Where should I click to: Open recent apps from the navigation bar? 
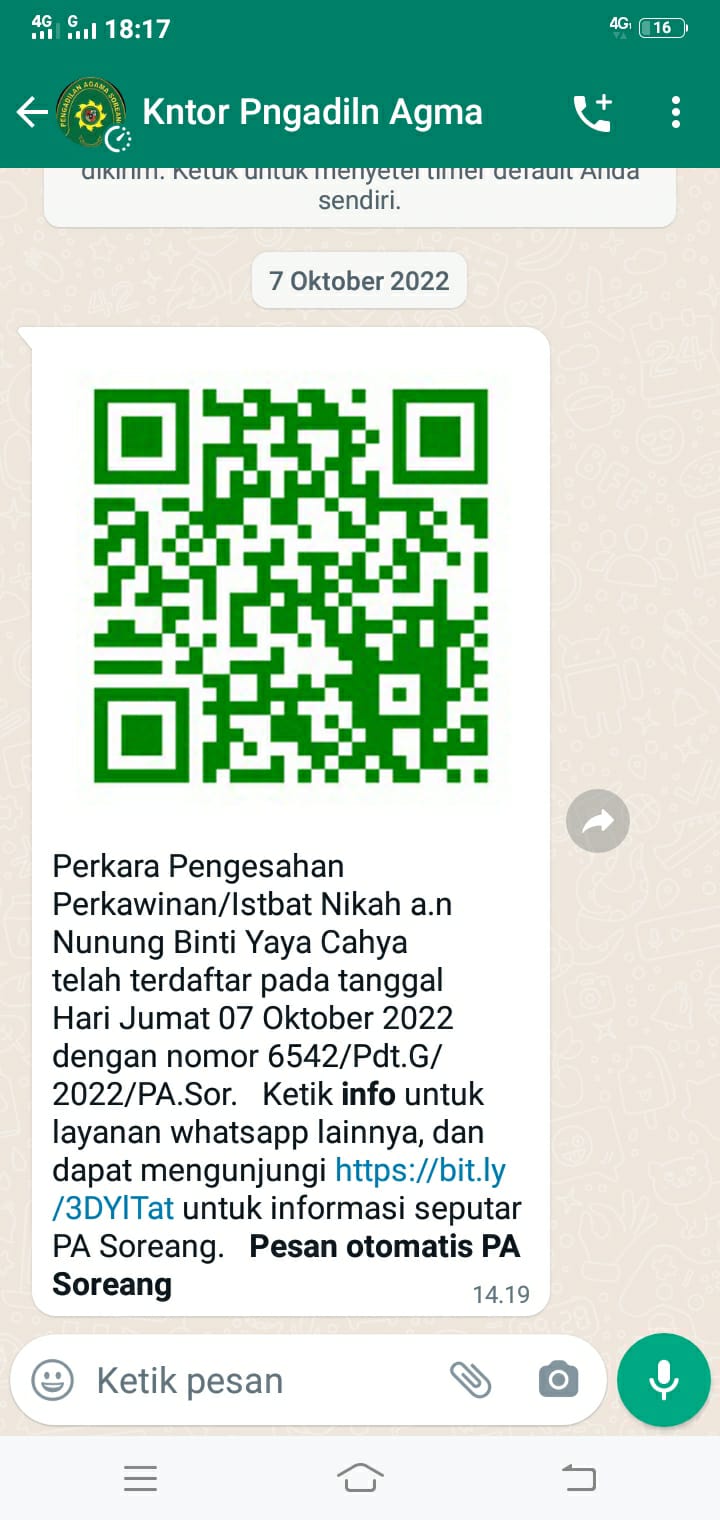(140, 1477)
